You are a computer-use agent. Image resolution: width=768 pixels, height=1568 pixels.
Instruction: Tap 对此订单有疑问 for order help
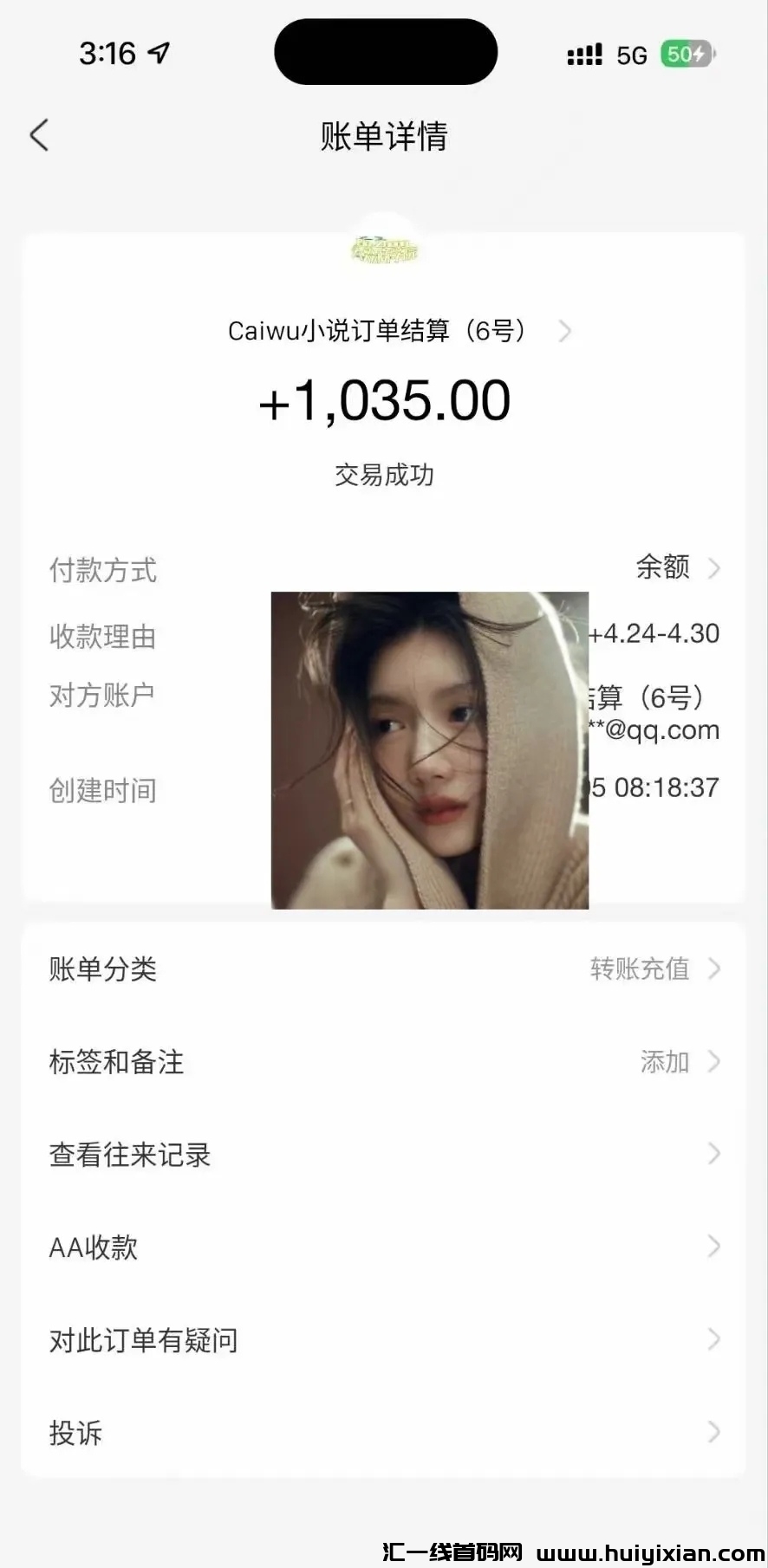click(383, 1339)
